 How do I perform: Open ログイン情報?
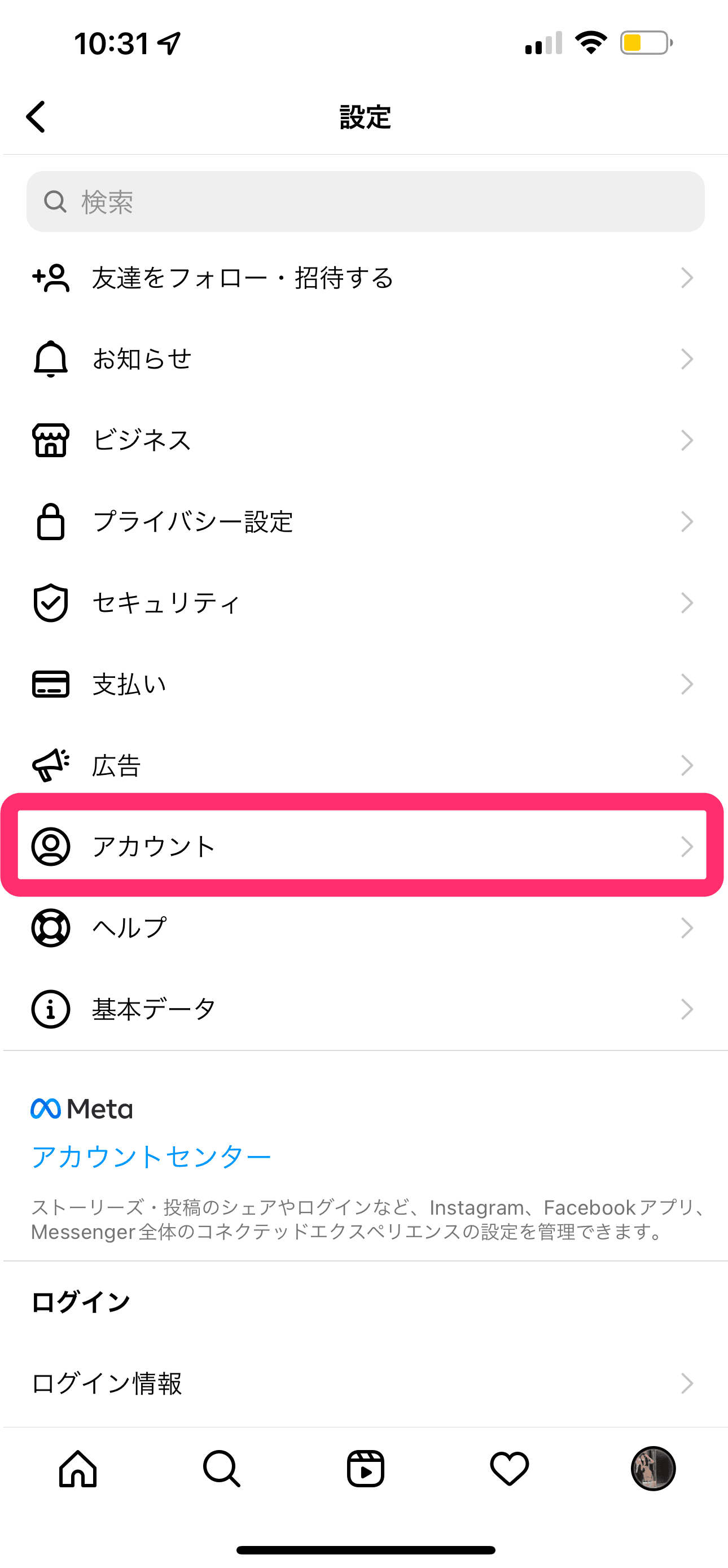(364, 1383)
